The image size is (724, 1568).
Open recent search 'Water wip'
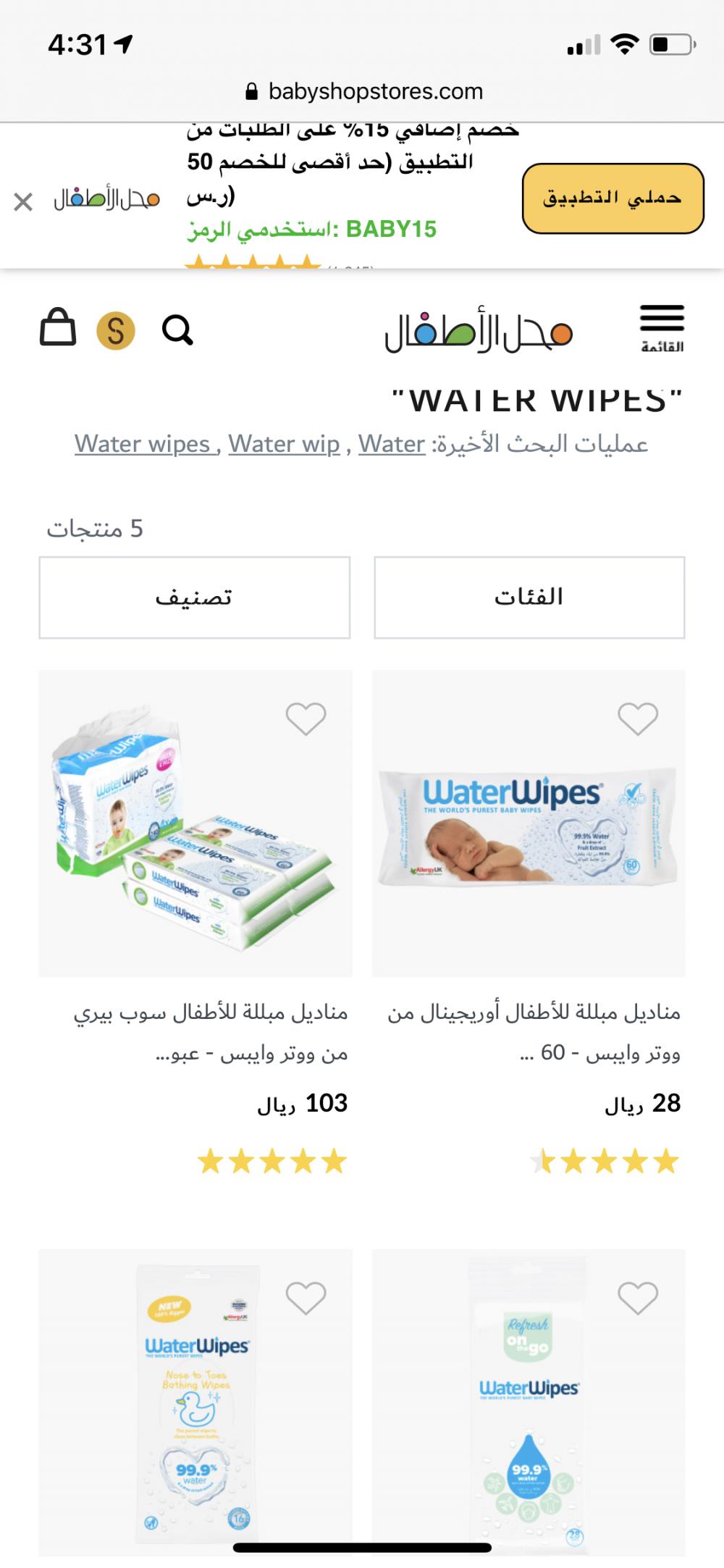tap(284, 444)
